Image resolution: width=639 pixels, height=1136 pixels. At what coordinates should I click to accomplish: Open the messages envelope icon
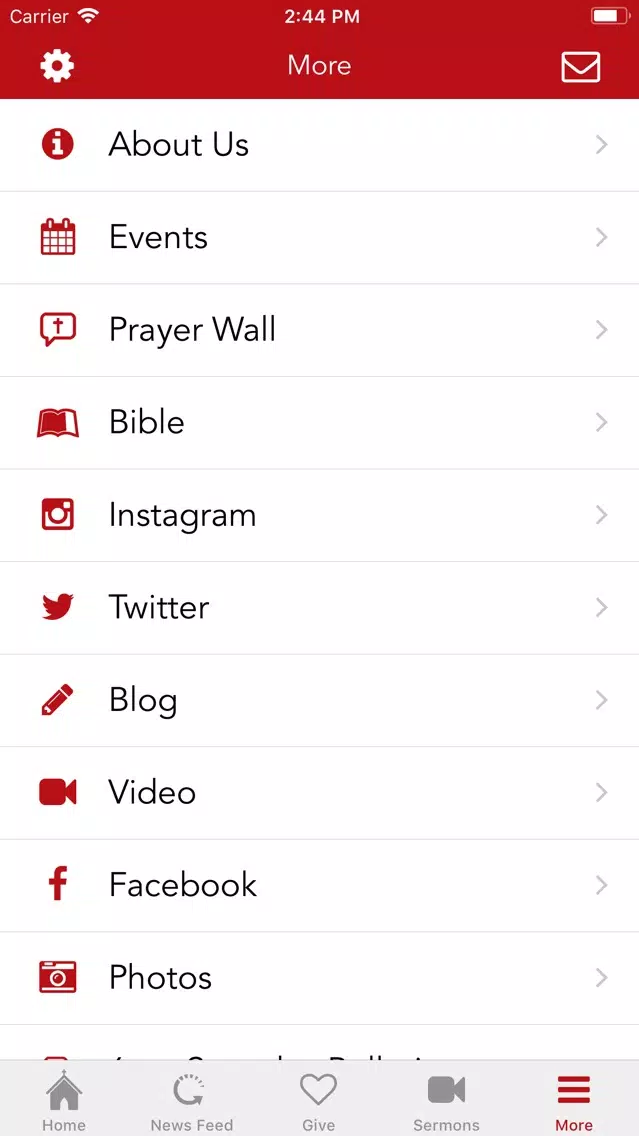[580, 67]
